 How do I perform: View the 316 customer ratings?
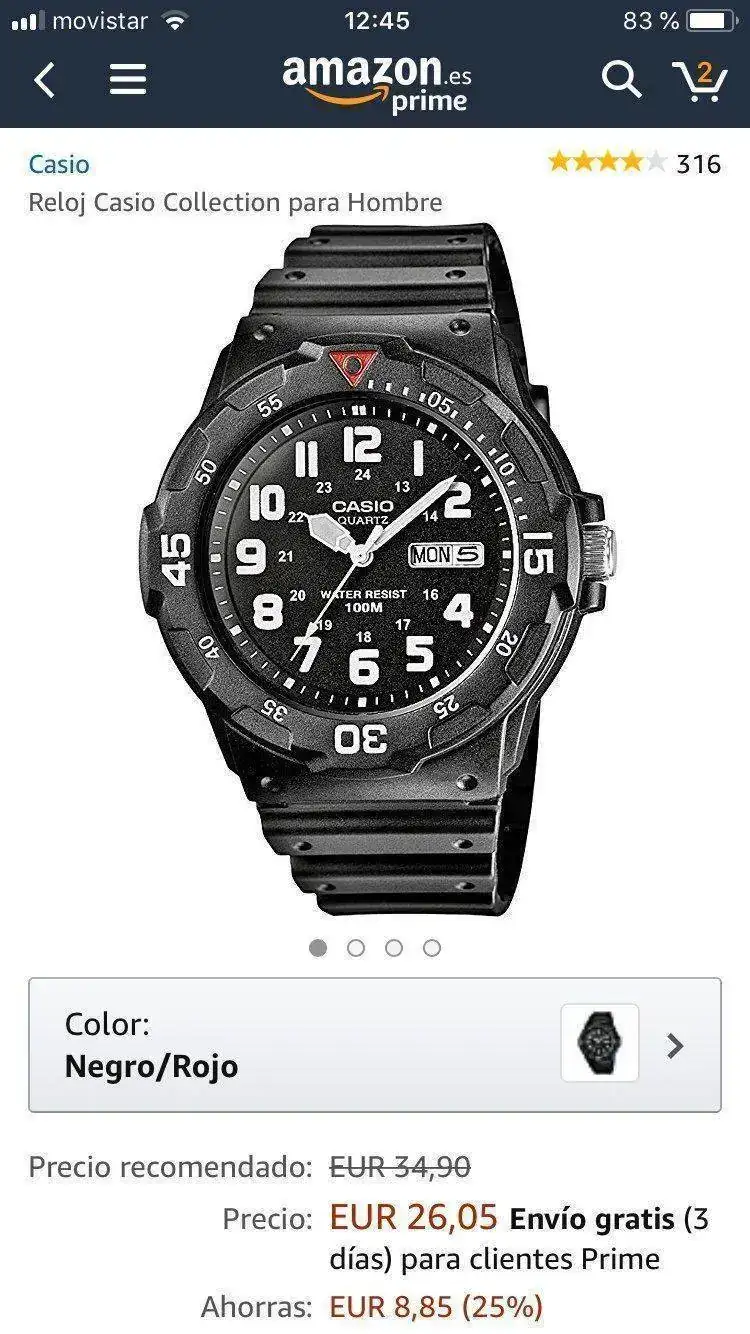[634, 162]
